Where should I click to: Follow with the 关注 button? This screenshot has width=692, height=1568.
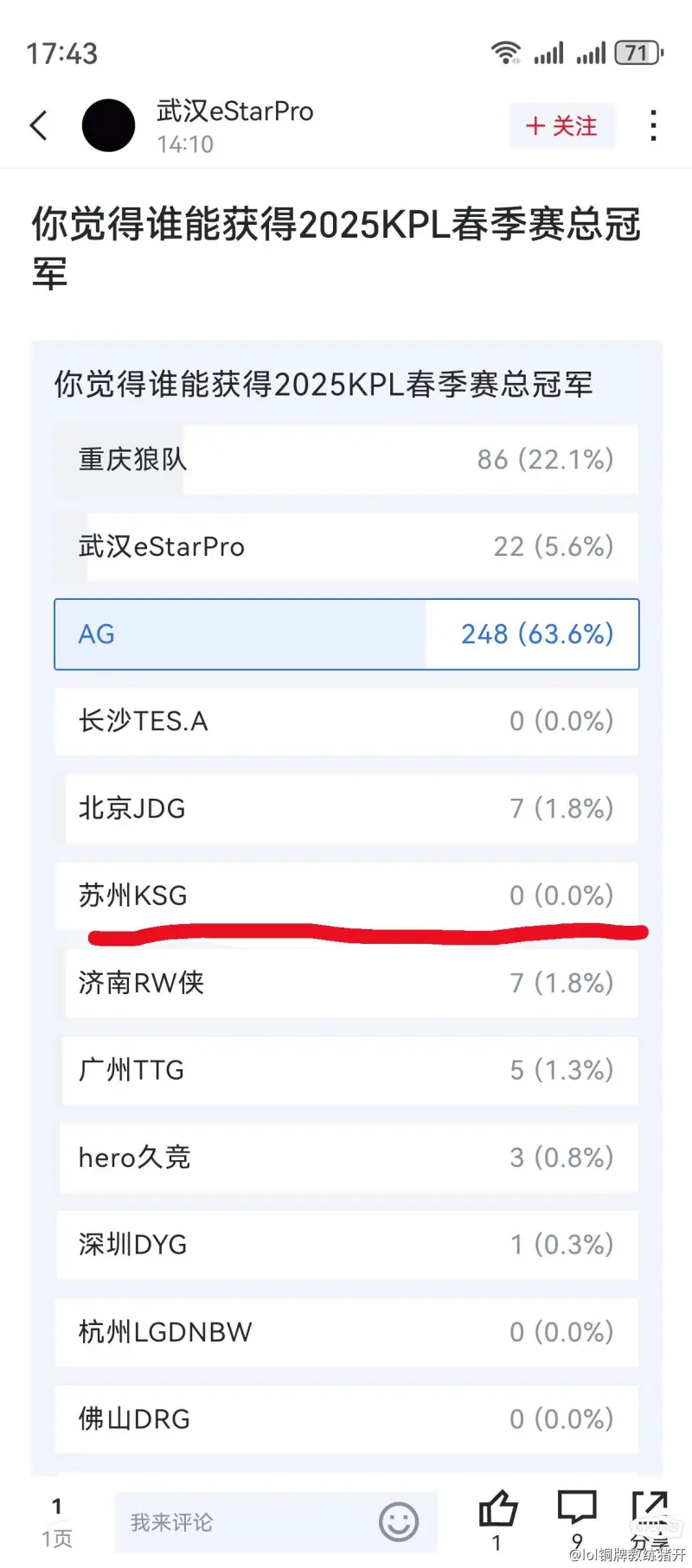[562, 126]
